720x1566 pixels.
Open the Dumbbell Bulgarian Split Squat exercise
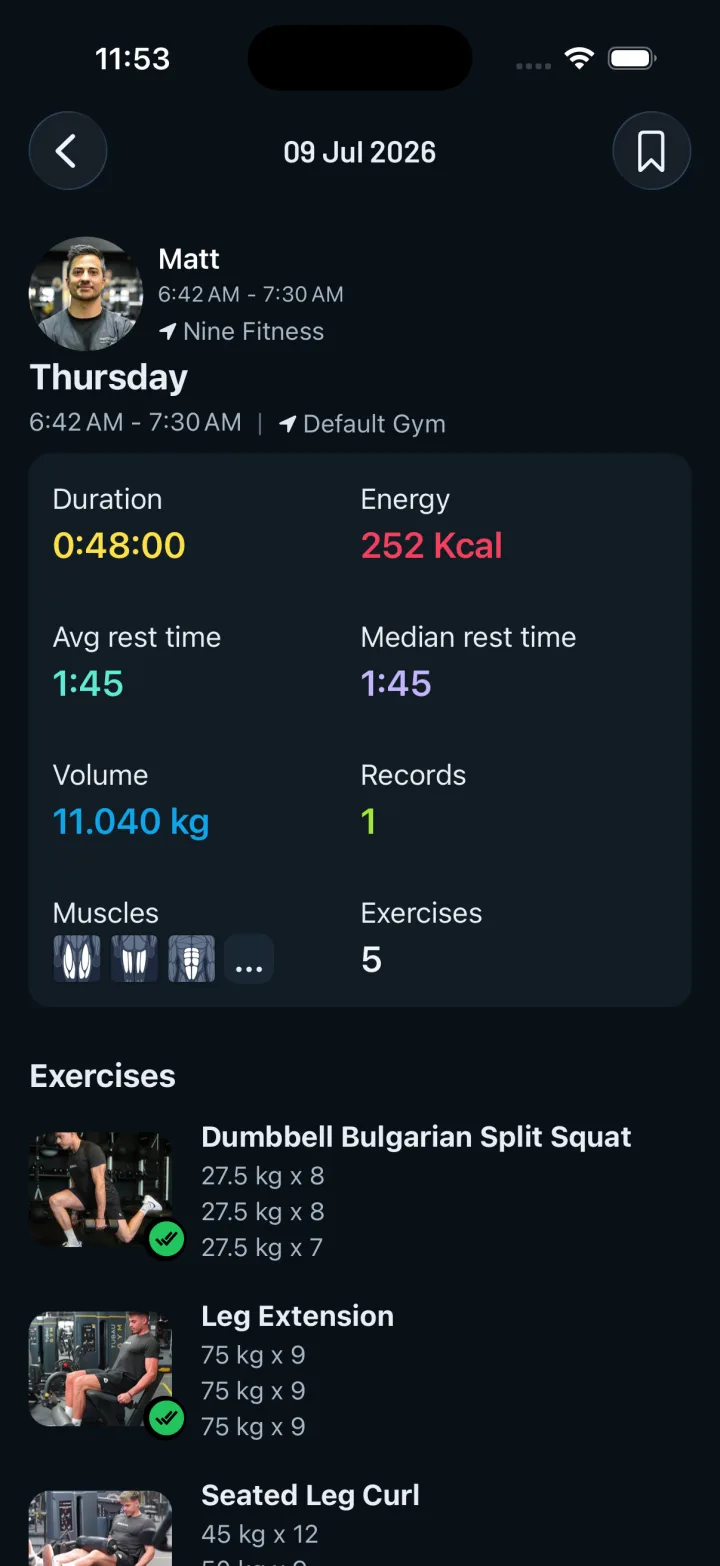coord(360,1192)
